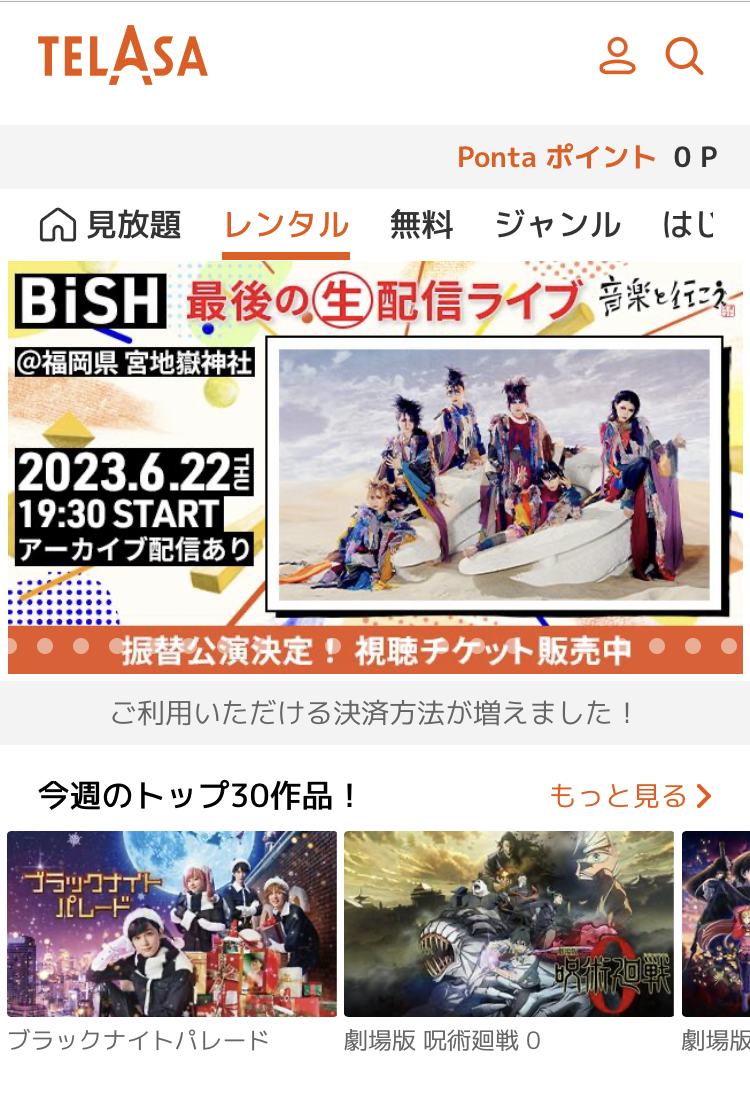View the ご利用いただける決済方法 notice
750x1106 pixels.
[375, 713]
